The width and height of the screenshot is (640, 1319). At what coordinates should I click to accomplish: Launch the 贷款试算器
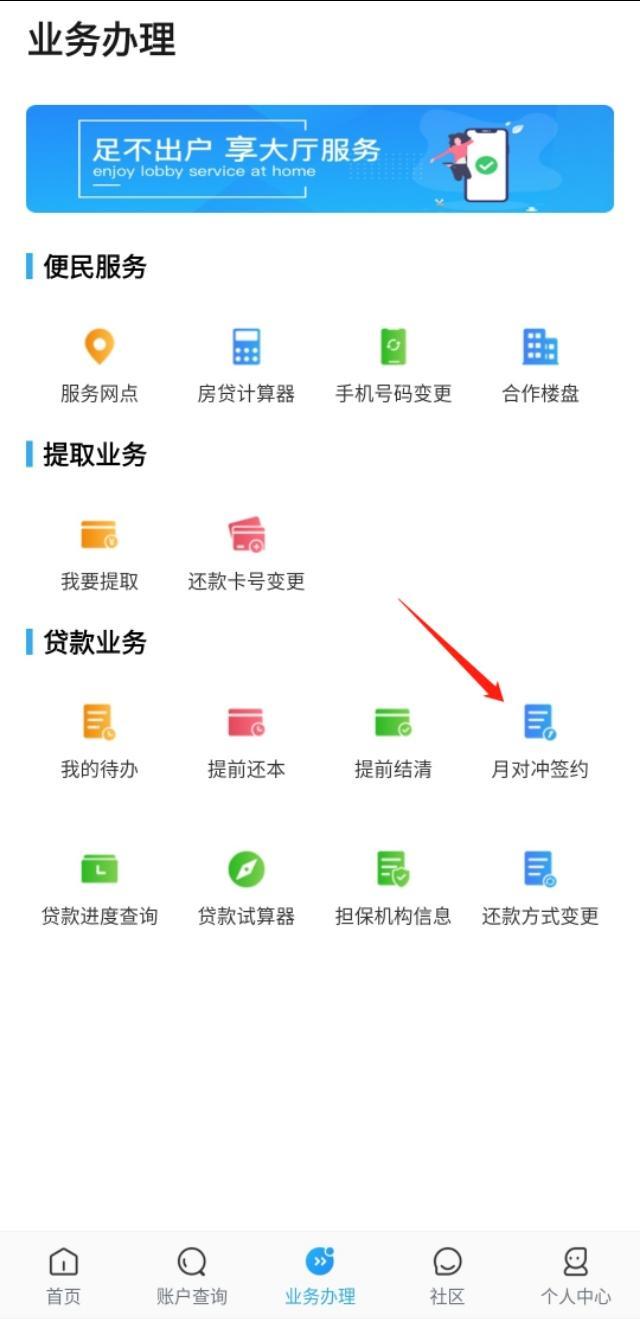coord(246,886)
